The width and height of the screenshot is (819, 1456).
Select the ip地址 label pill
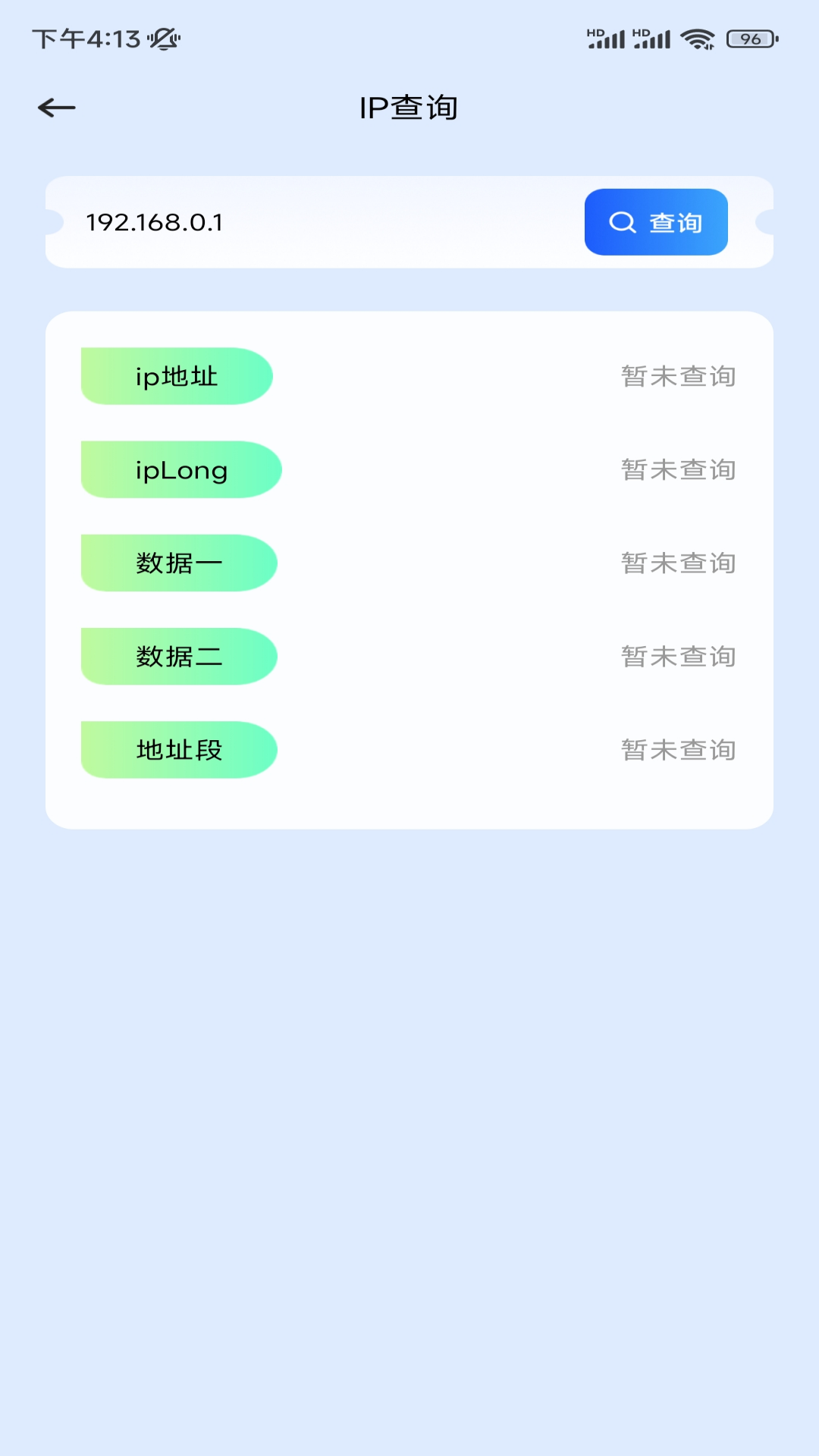[x=176, y=375]
